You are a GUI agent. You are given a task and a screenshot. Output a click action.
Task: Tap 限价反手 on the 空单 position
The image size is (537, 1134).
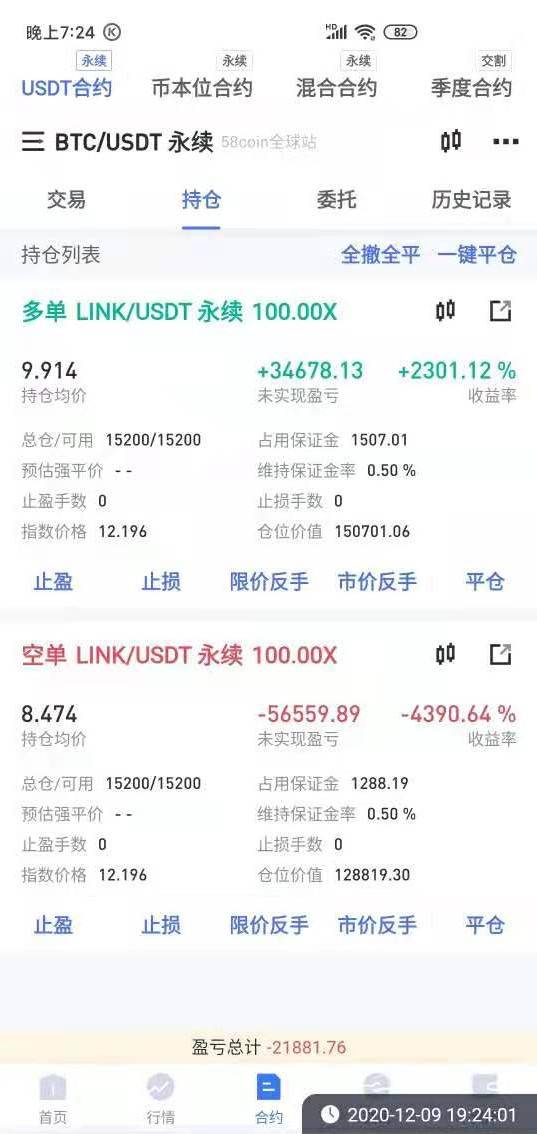(x=269, y=924)
